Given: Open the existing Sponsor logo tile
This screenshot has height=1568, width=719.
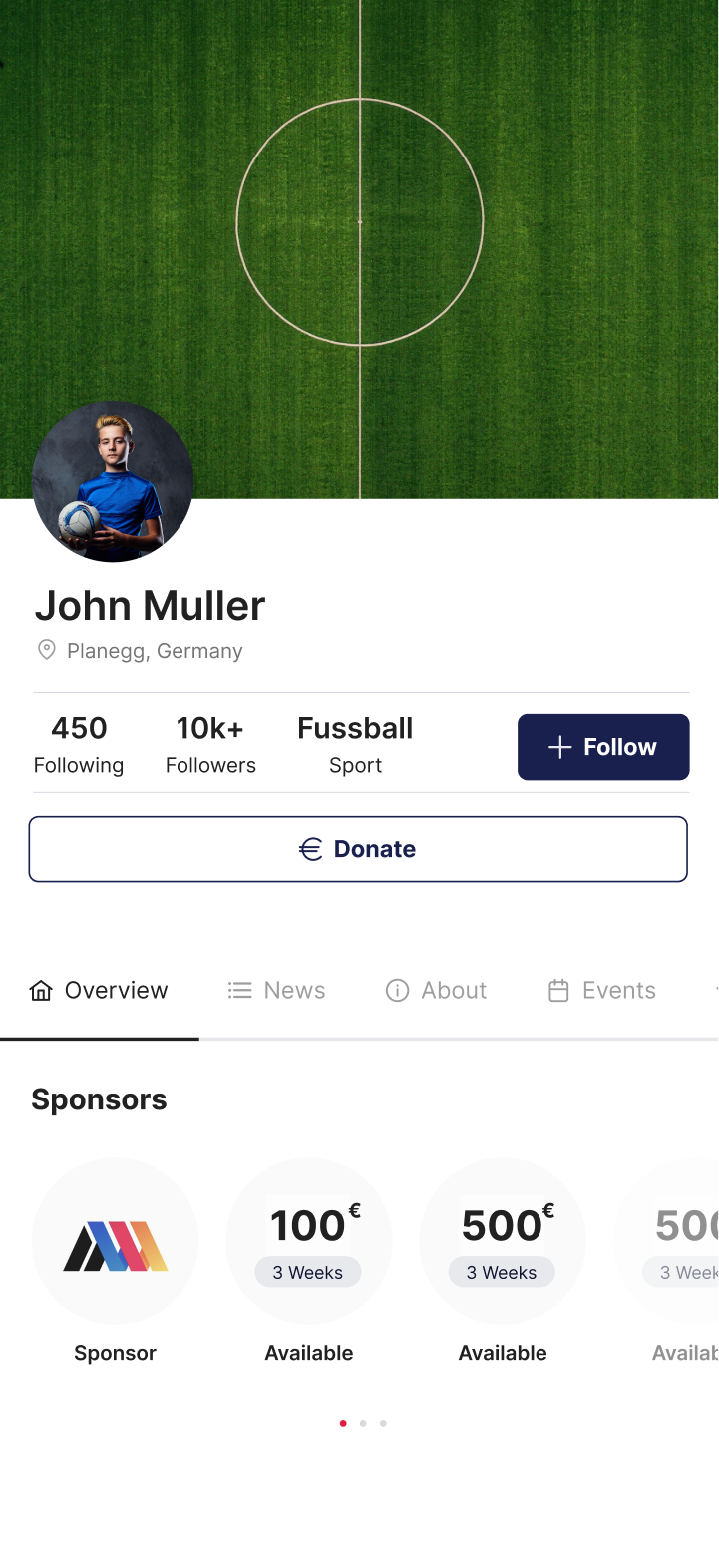Looking at the screenshot, I should click(115, 1241).
